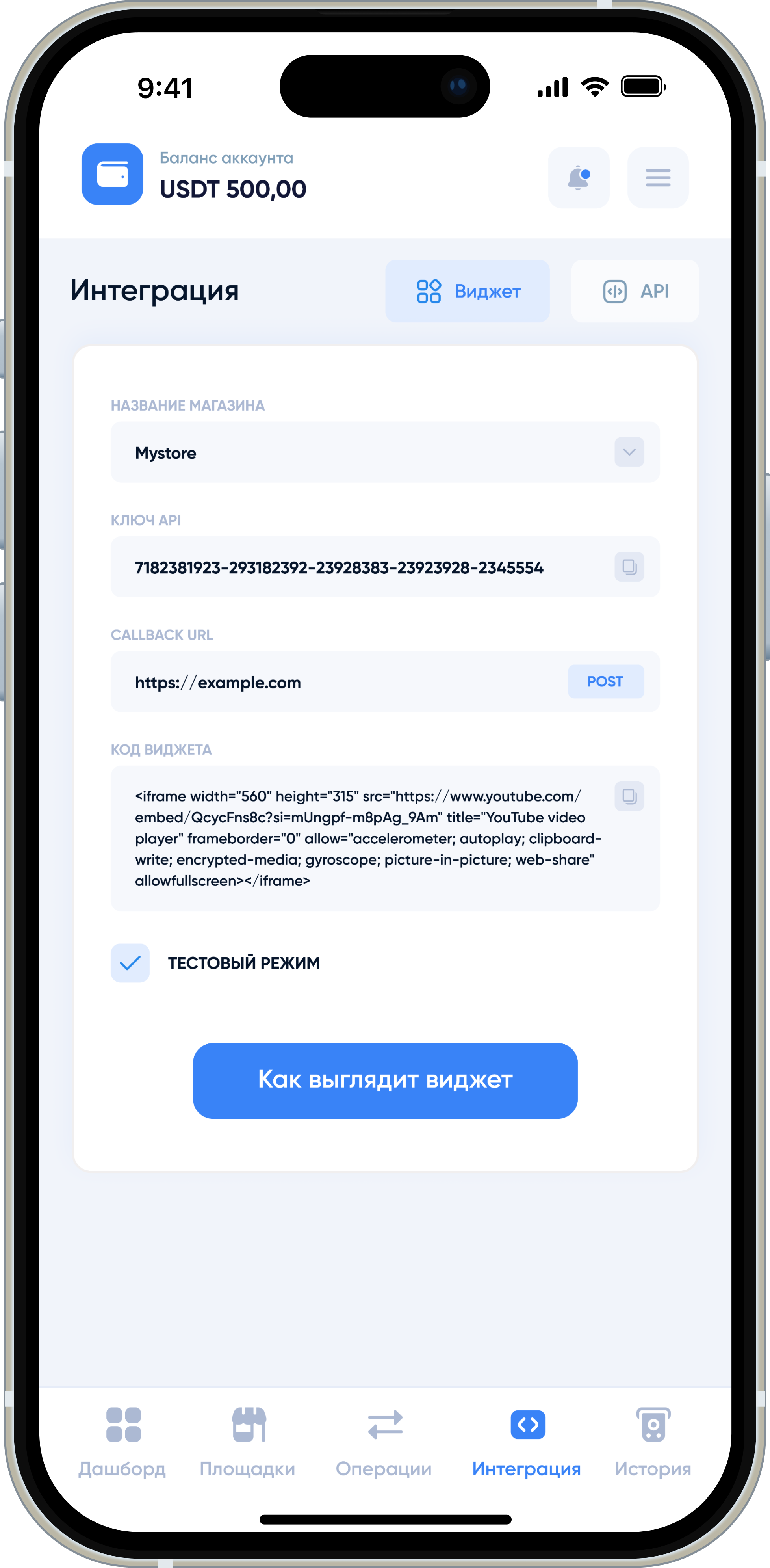Tap the Как выглядит виджет button
The height and width of the screenshot is (1568, 770).
pyautogui.click(x=385, y=1081)
